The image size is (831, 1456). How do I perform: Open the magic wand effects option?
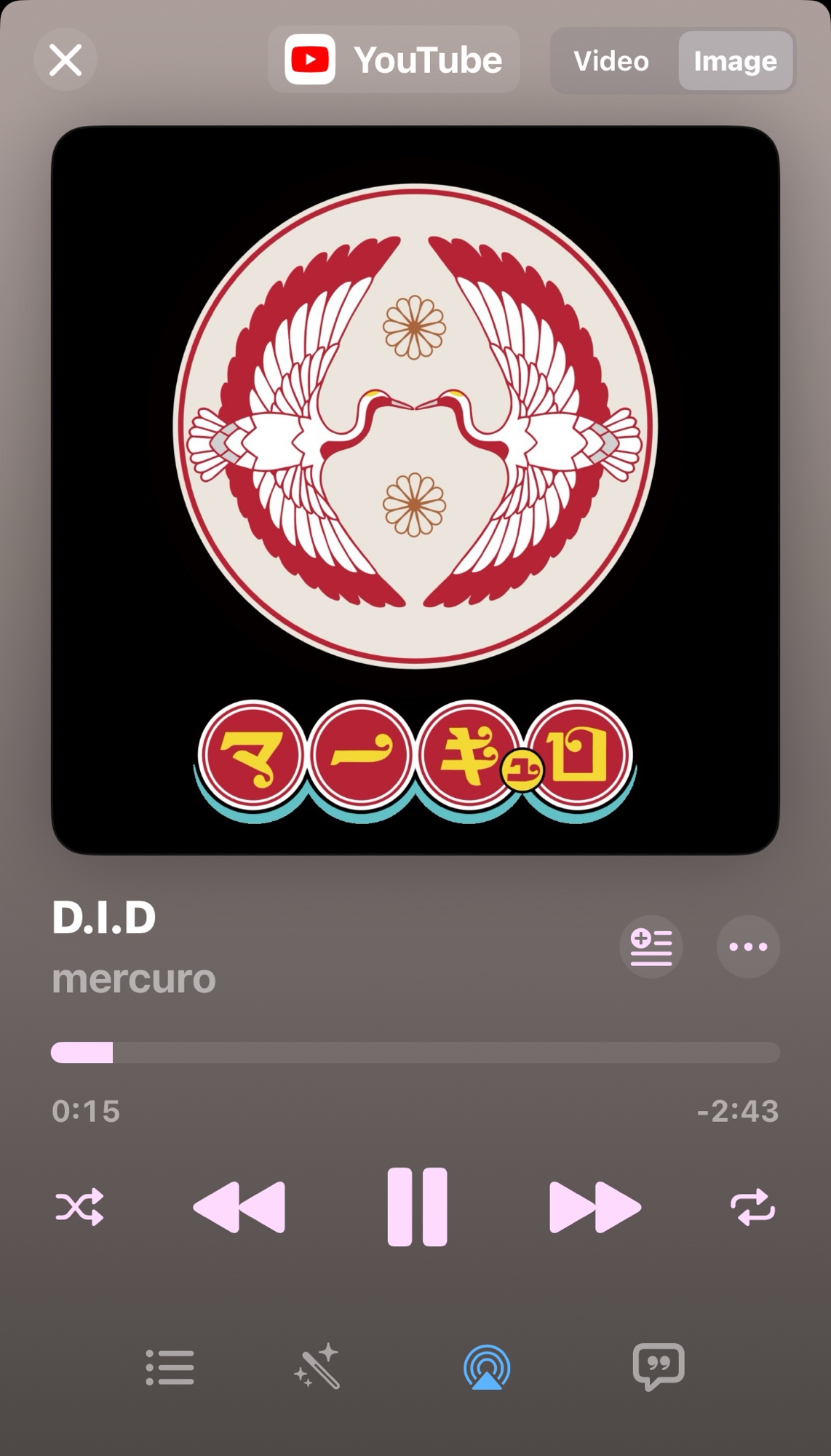point(317,1366)
